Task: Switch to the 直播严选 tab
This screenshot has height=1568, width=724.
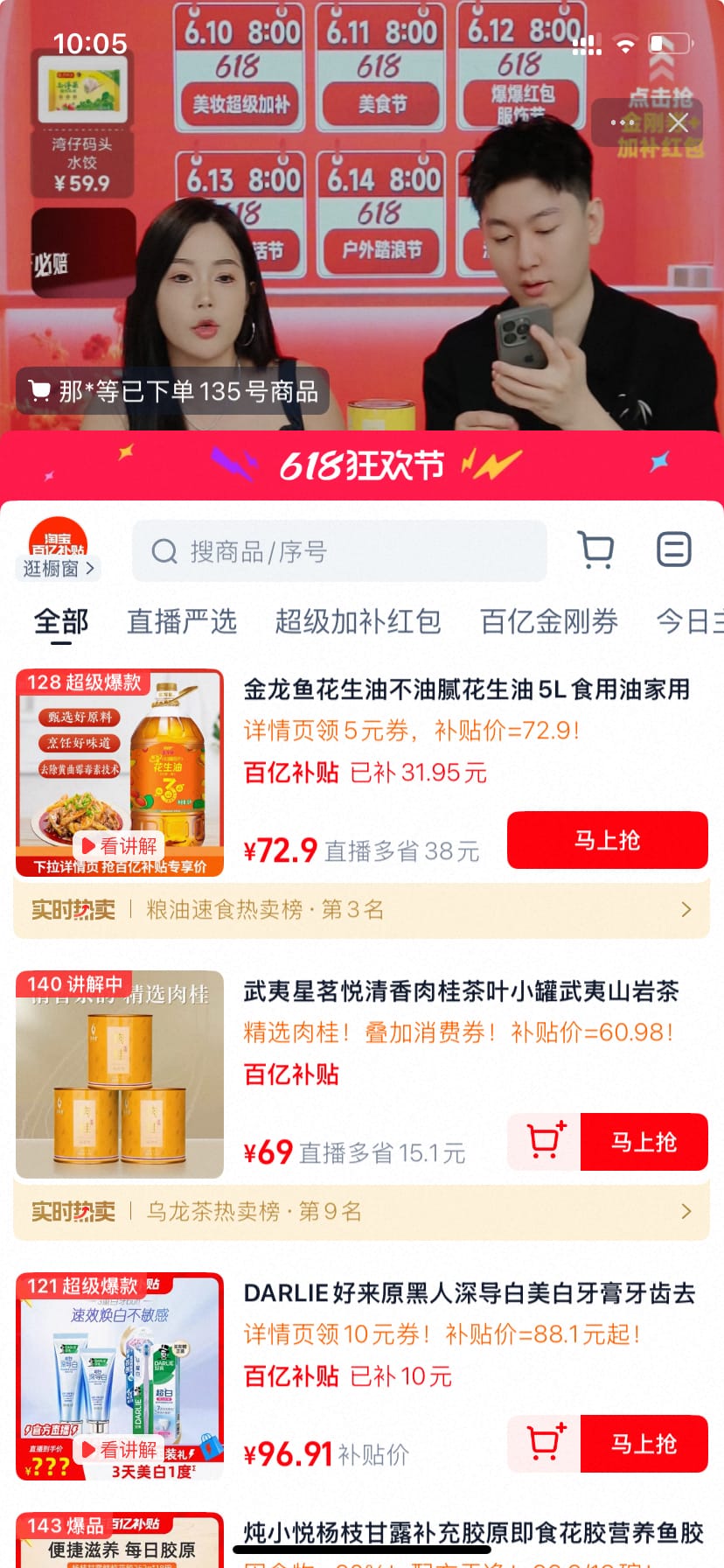Action: pos(182,621)
